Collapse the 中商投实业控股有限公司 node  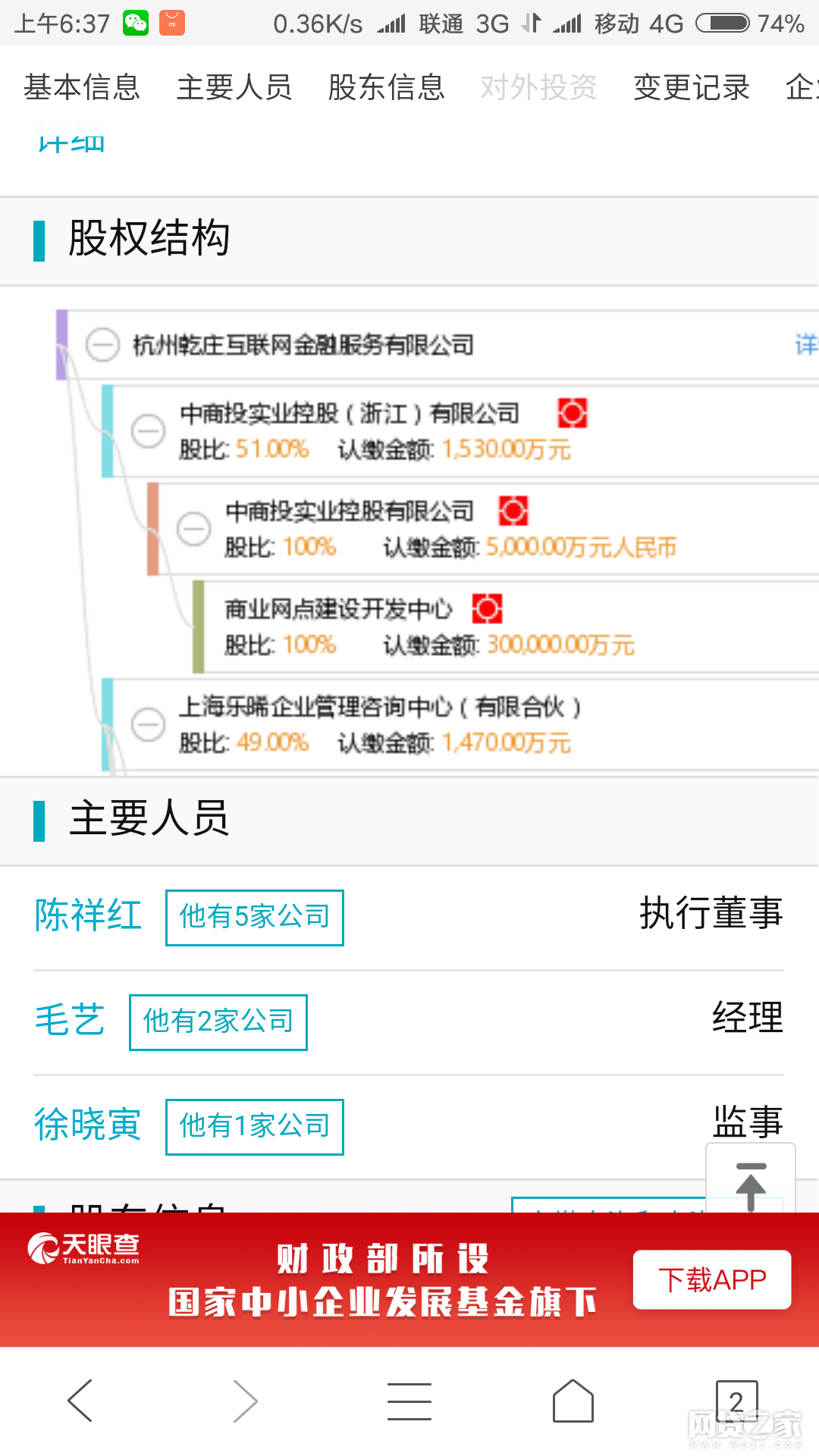coord(193,528)
